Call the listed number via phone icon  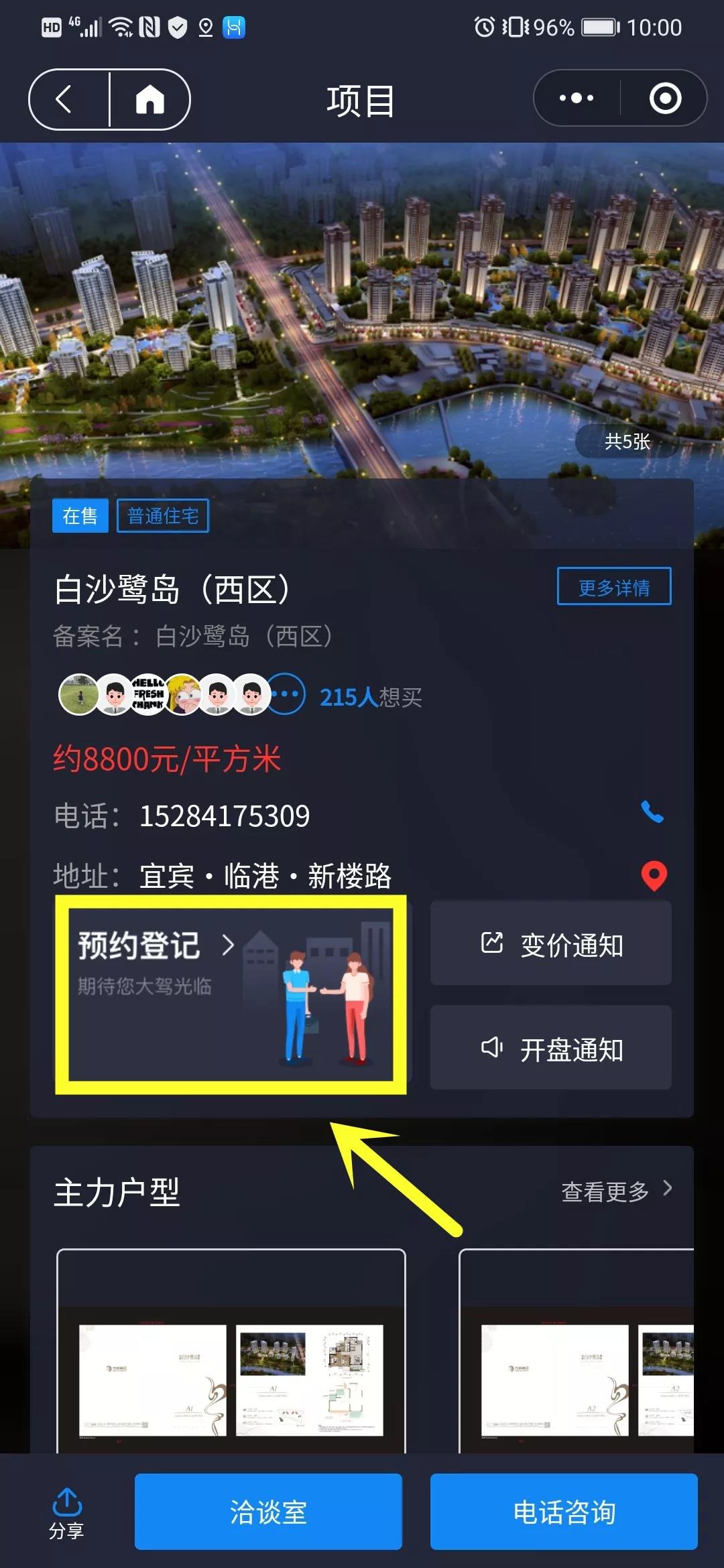click(x=652, y=812)
